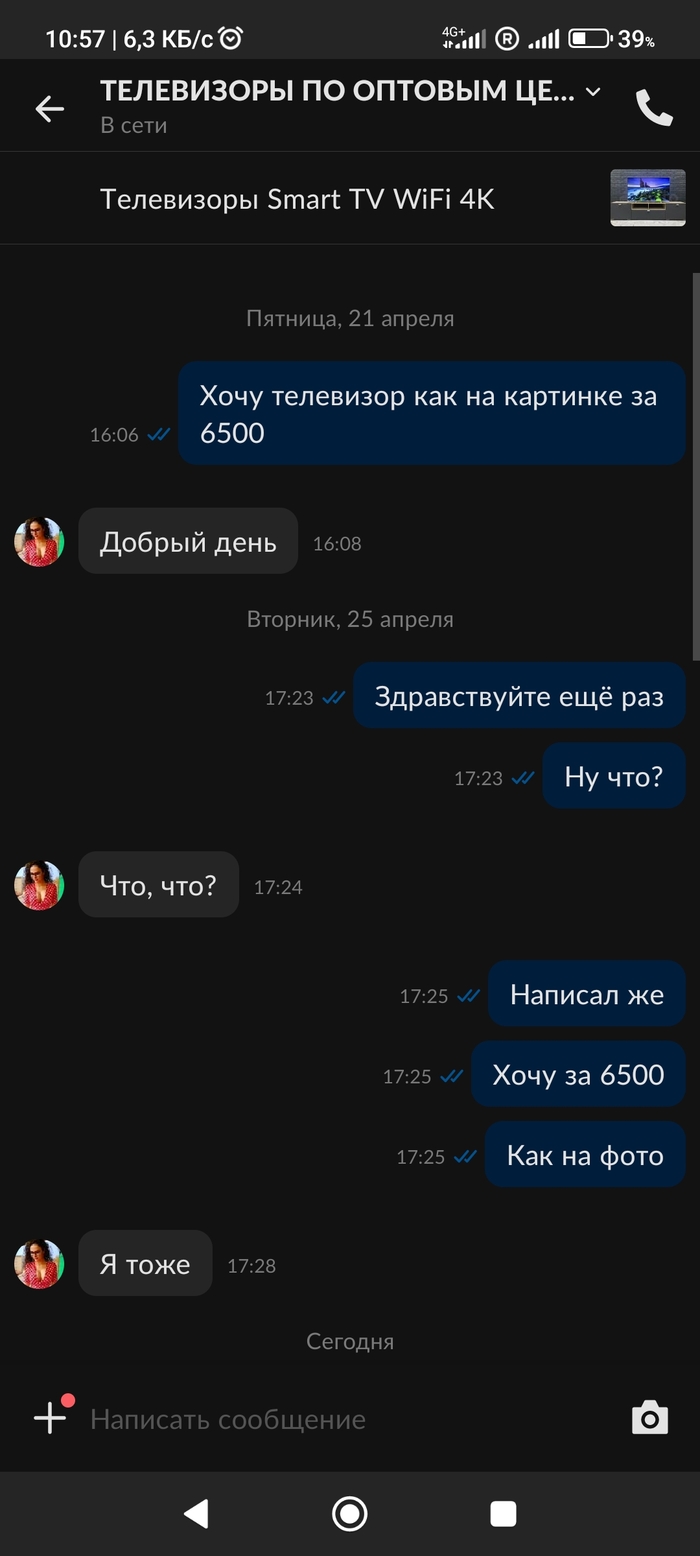Tap the system home button
Screen dimensions: 700x1556
click(349, 1513)
